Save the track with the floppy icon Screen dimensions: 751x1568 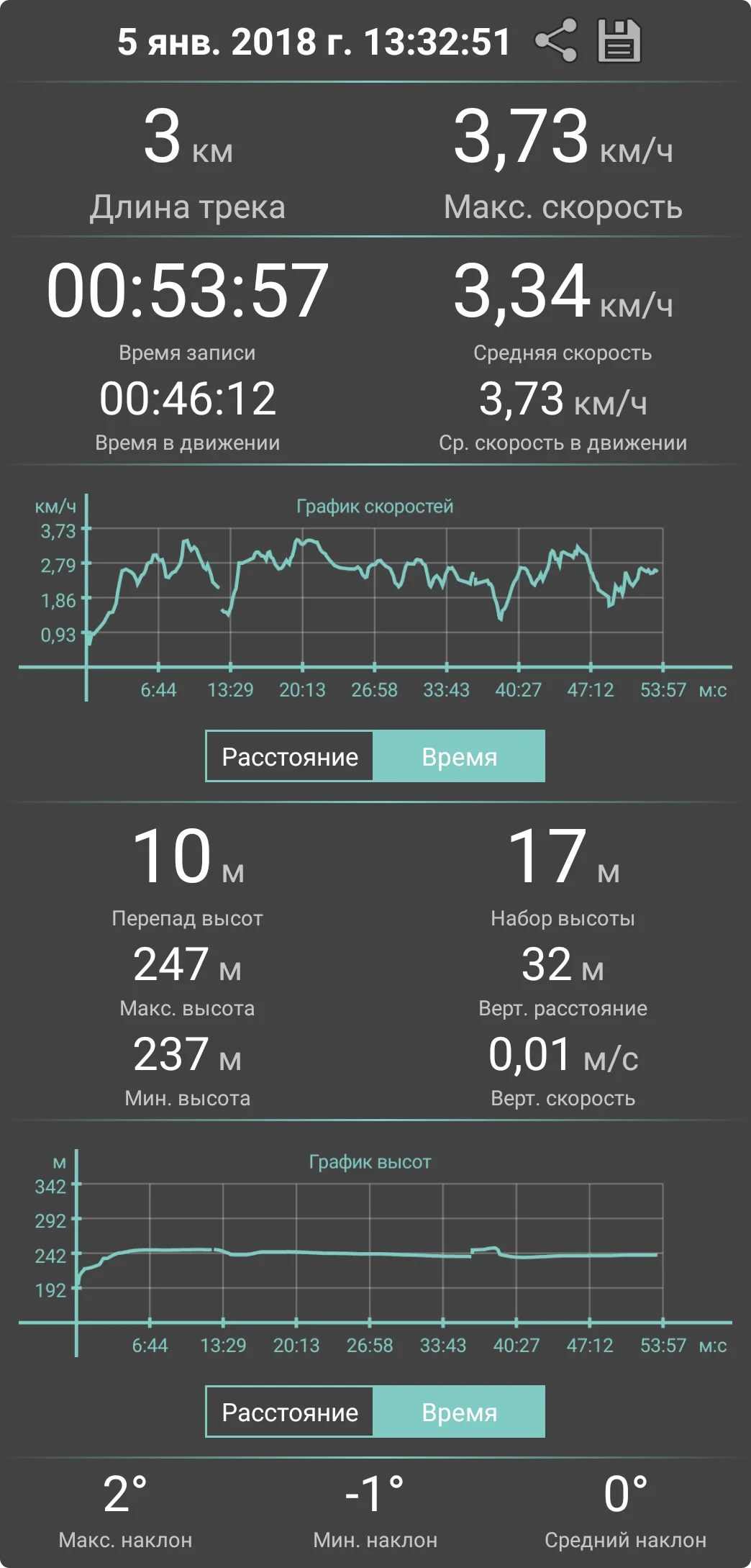[619, 41]
